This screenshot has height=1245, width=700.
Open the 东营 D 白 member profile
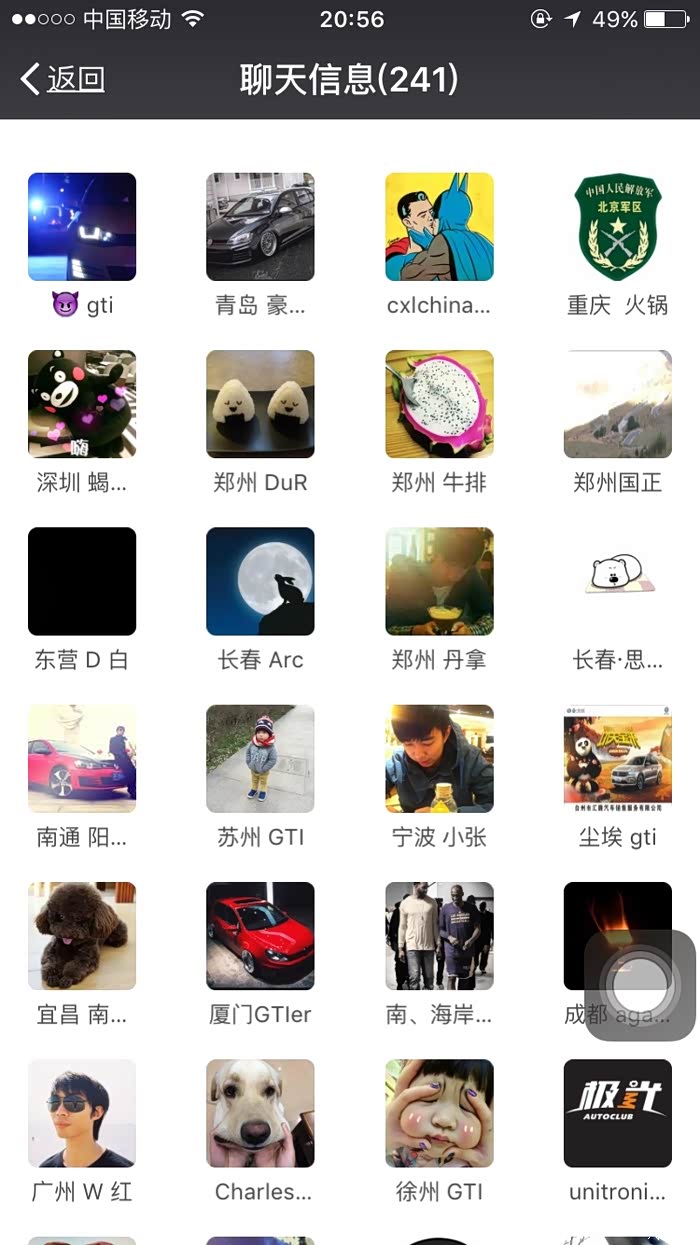[x=82, y=581]
